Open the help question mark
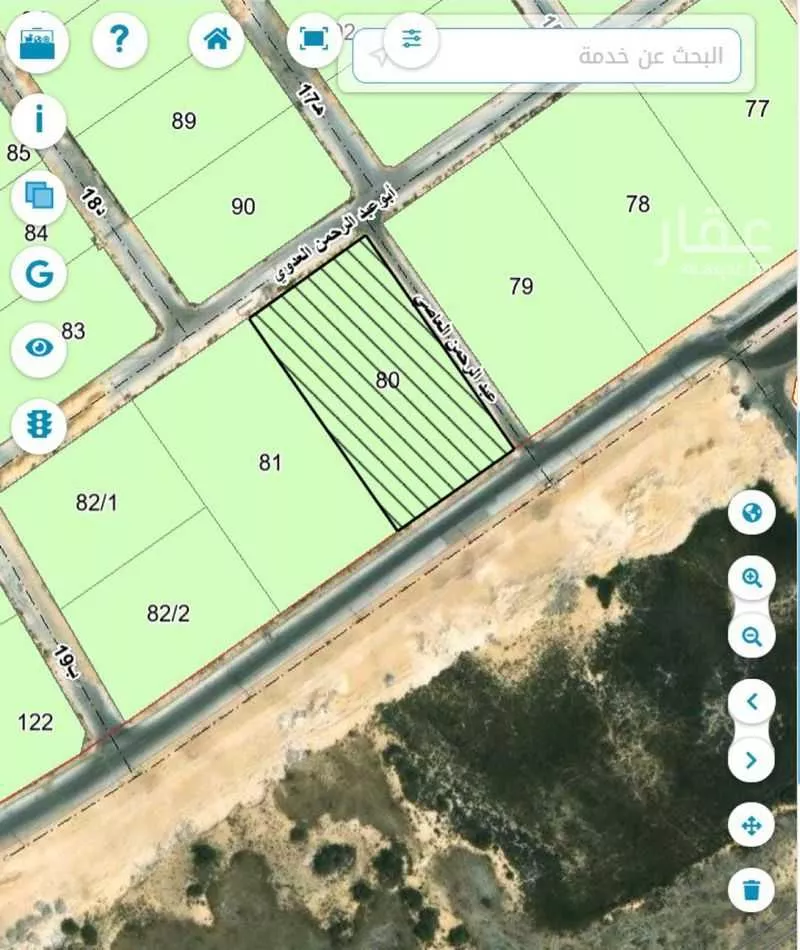Image resolution: width=800 pixels, height=950 pixels. click(120, 40)
